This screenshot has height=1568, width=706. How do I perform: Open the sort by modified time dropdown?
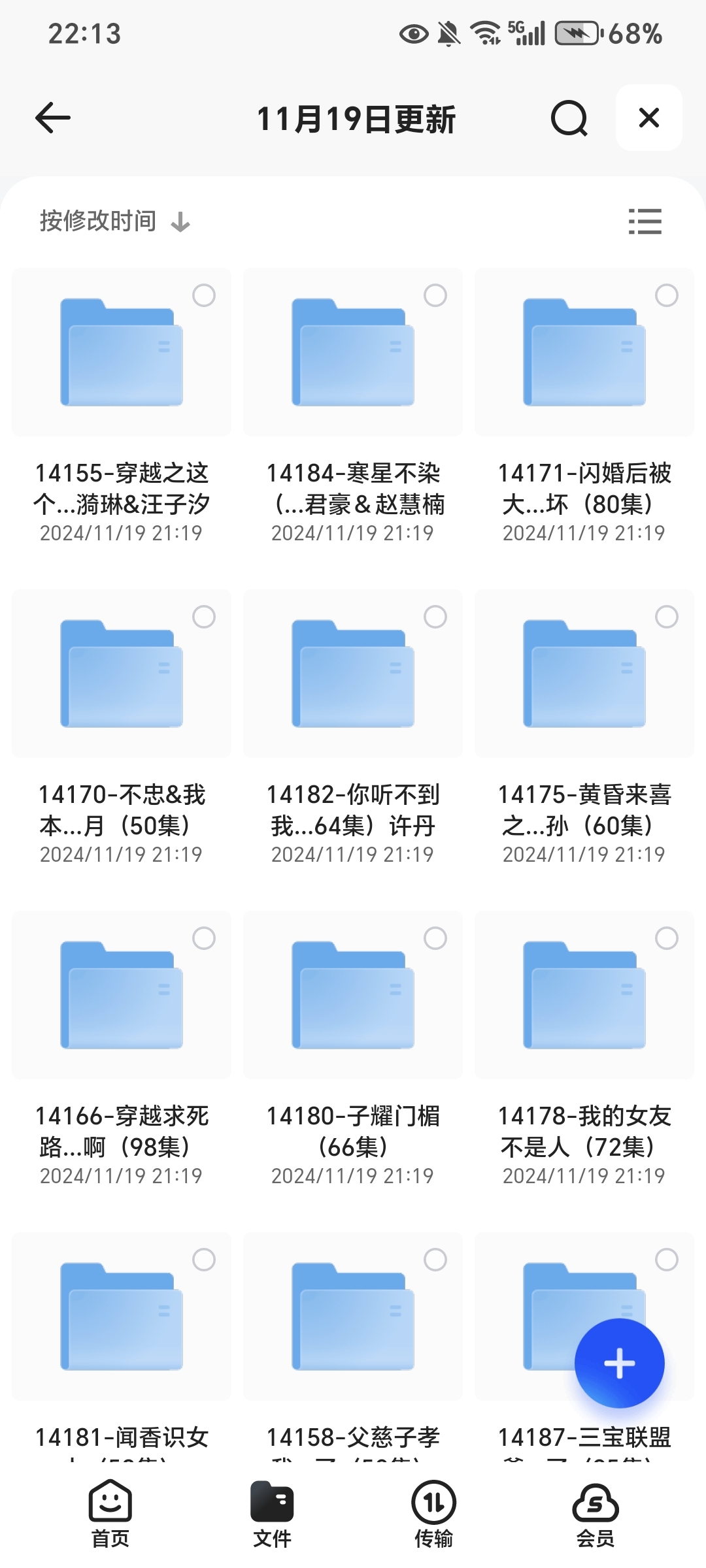114,221
